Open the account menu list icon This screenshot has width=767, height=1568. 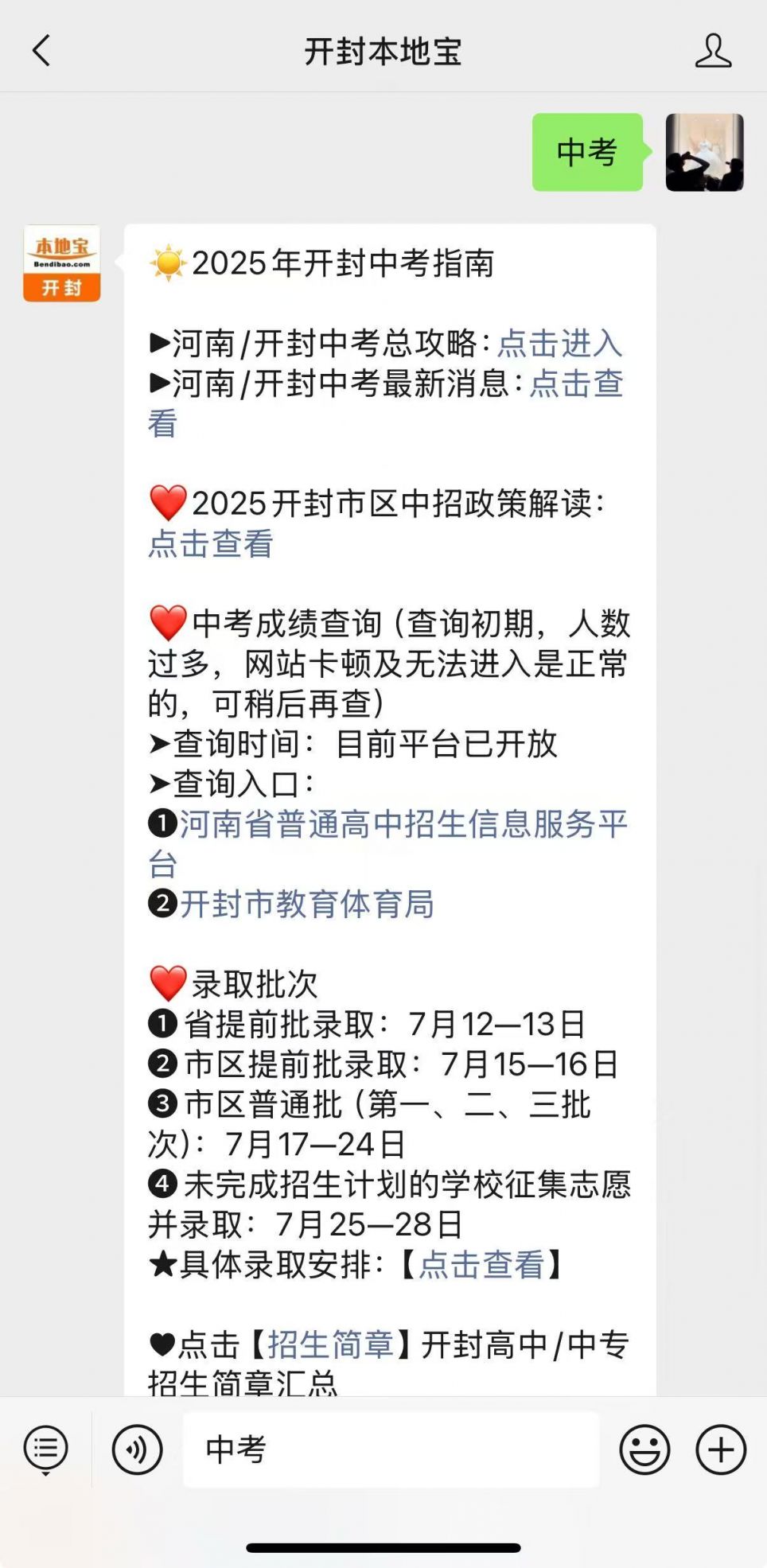(x=46, y=1449)
